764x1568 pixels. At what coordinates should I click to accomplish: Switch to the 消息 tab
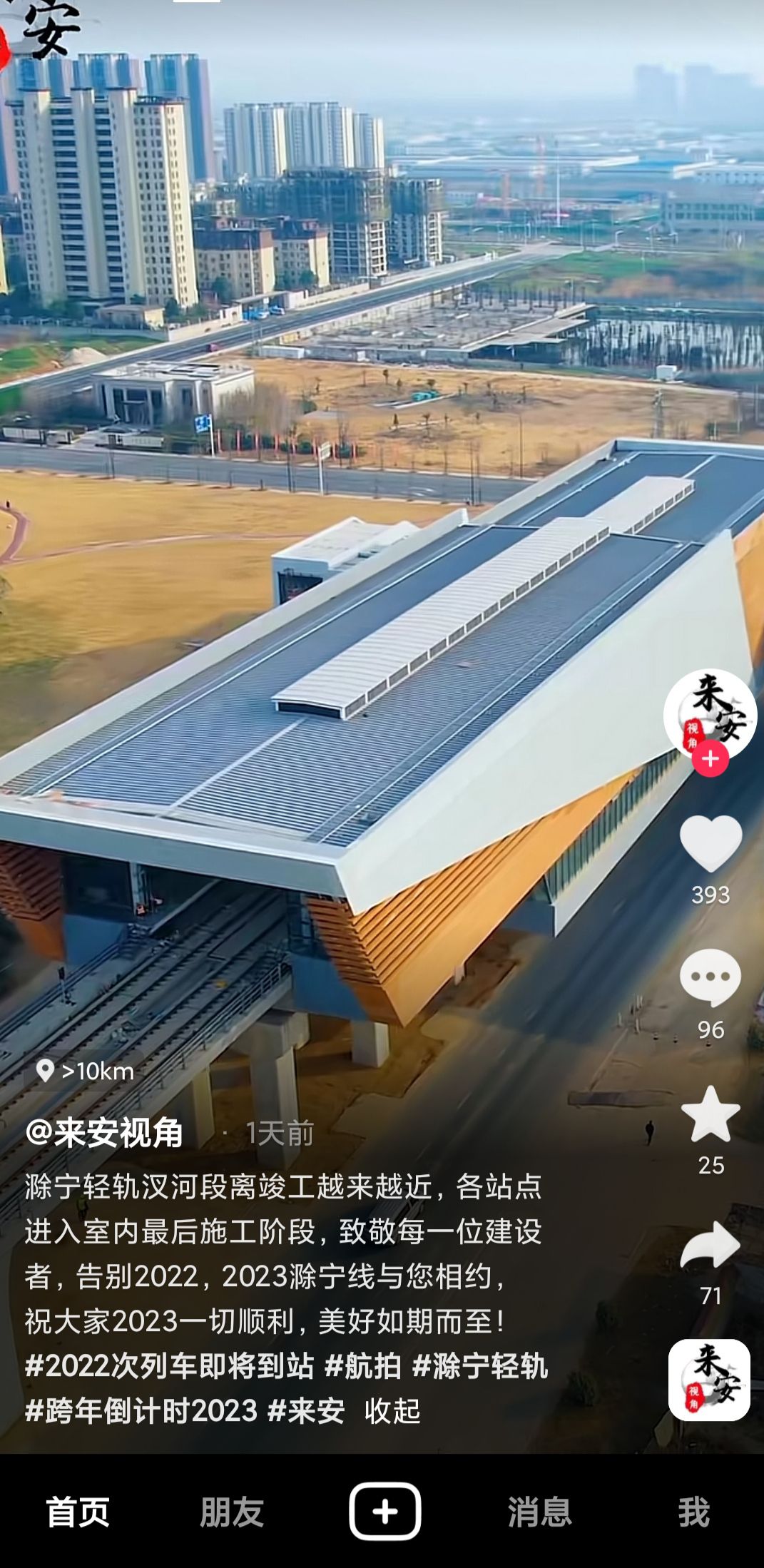tap(540, 1512)
